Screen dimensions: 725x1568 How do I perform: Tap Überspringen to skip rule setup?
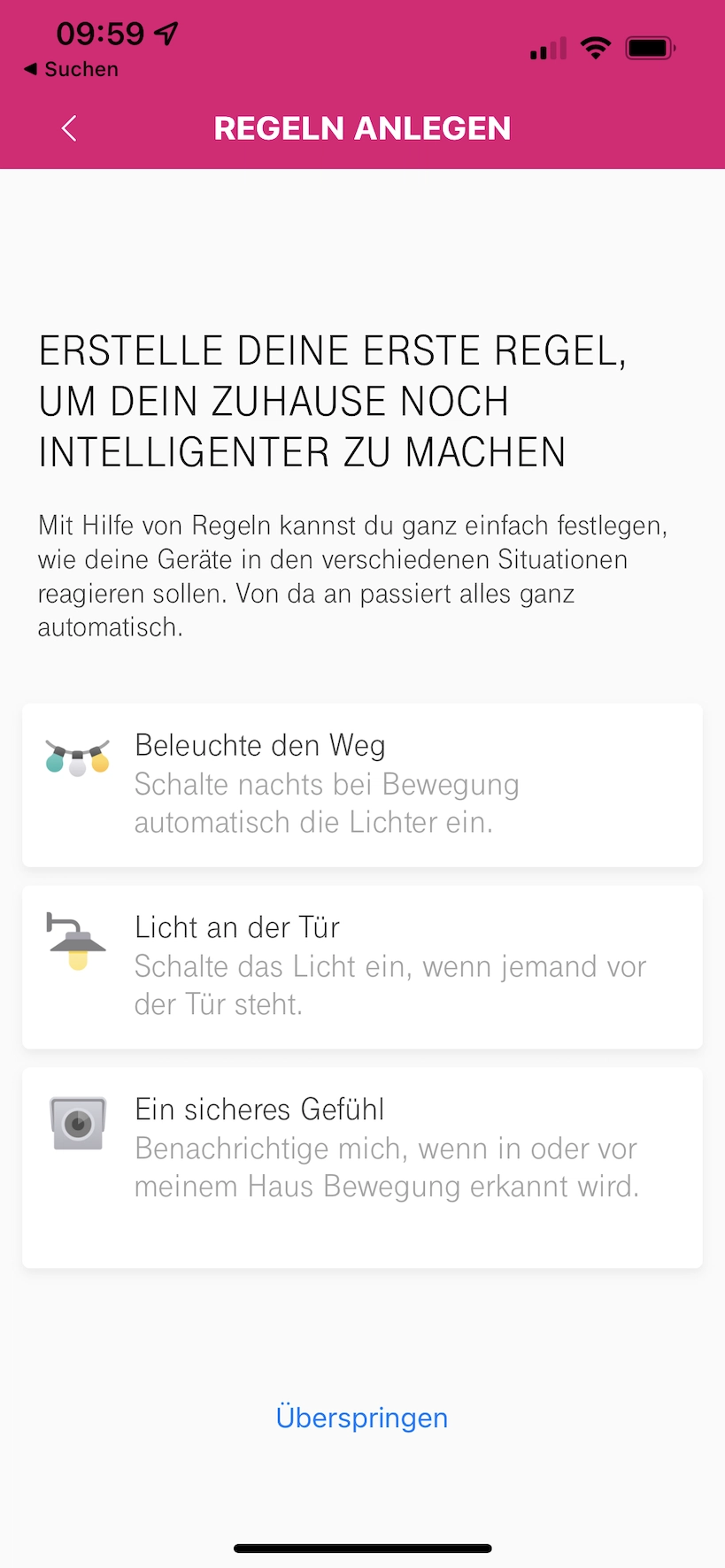click(362, 1418)
